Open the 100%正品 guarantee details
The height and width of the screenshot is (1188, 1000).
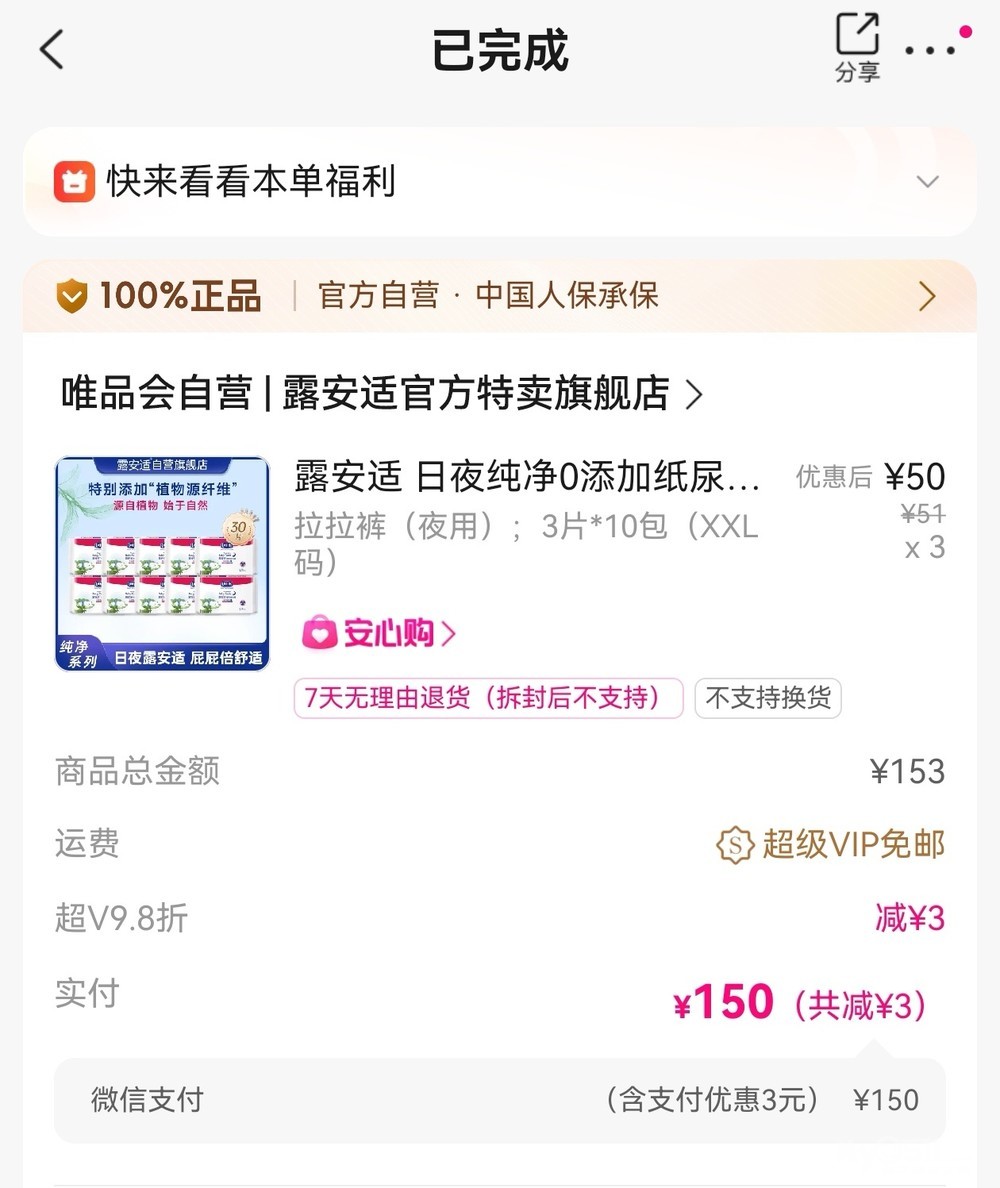click(x=500, y=296)
